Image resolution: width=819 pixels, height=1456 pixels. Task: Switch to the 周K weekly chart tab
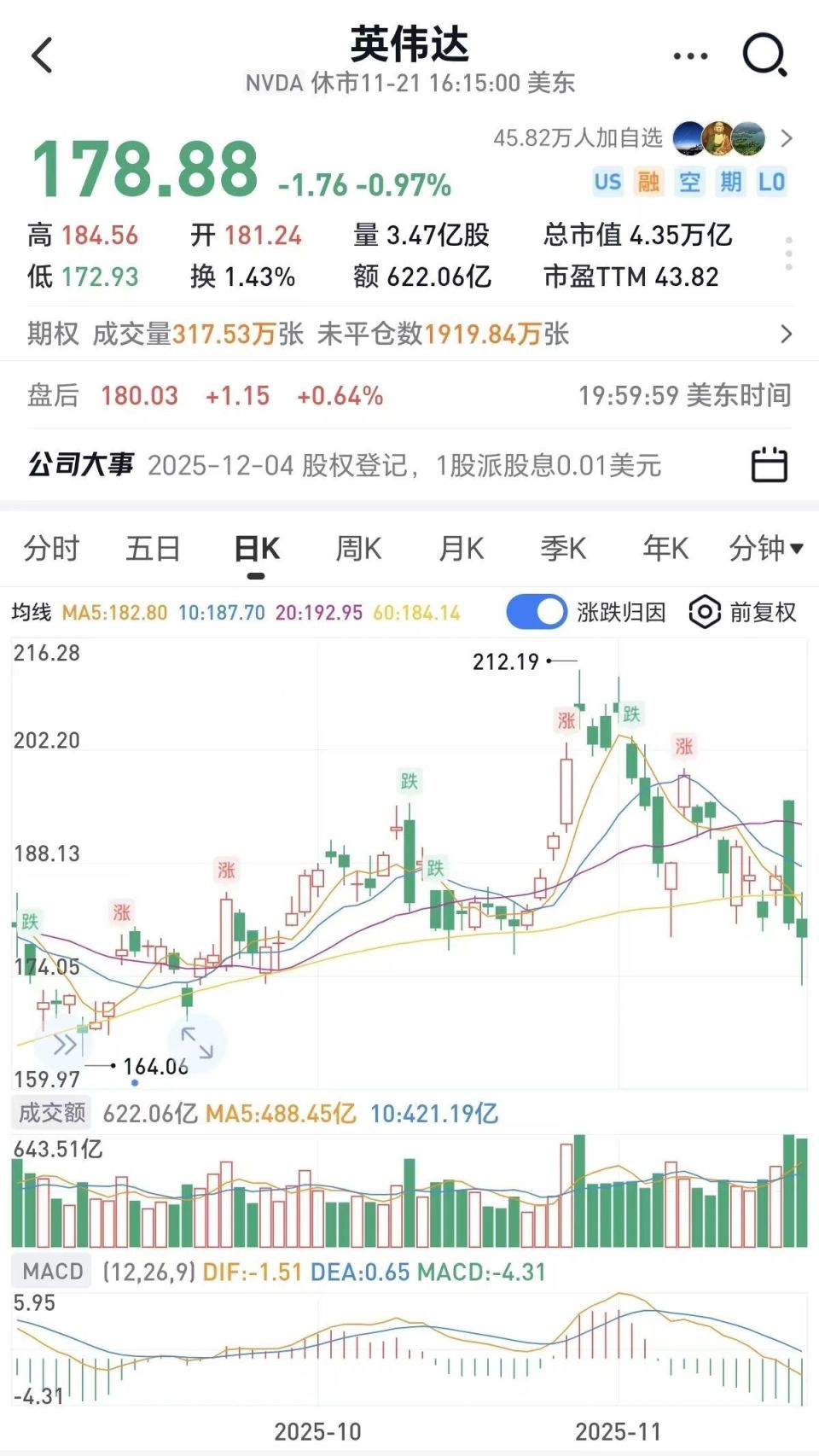click(357, 549)
